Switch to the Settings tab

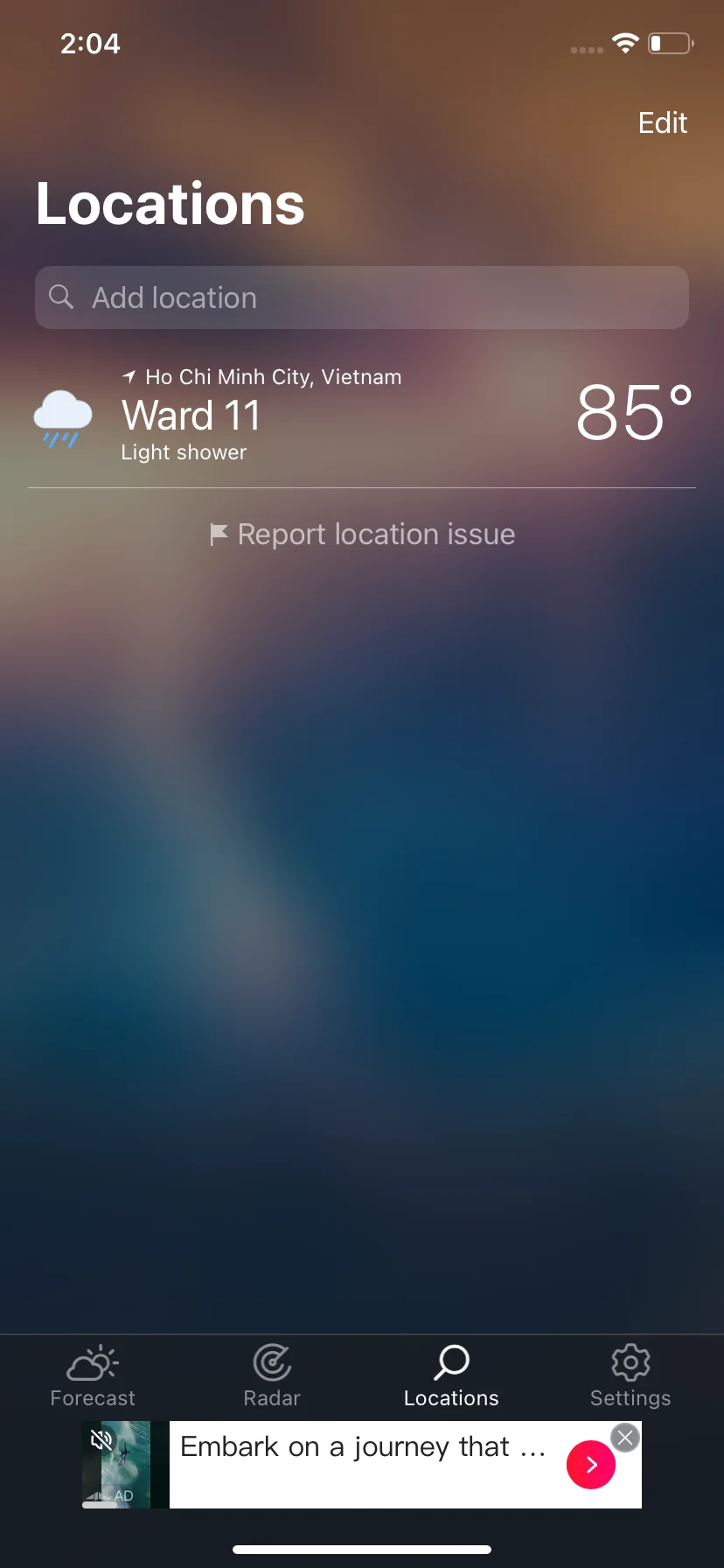coord(630,1375)
